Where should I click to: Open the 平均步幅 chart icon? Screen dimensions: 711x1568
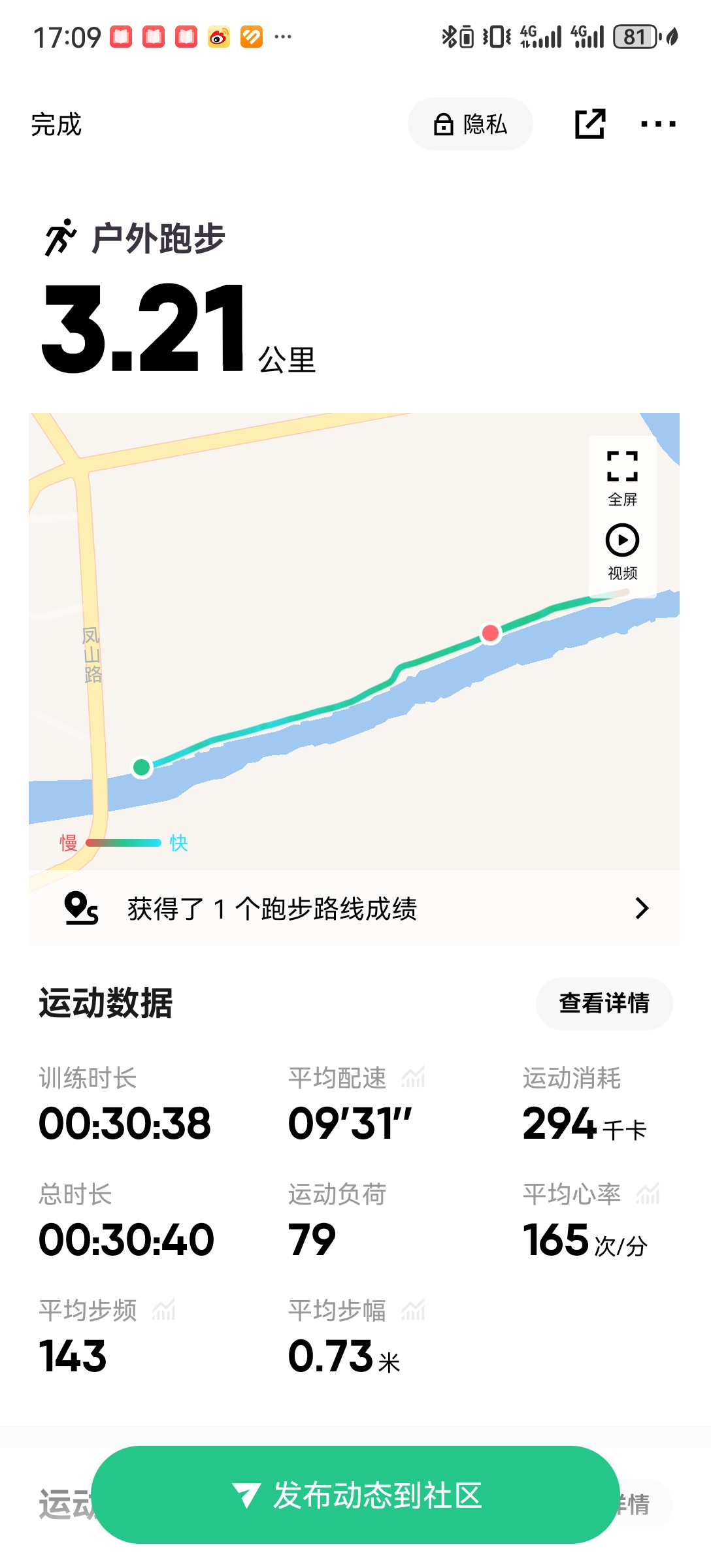[x=413, y=1310]
